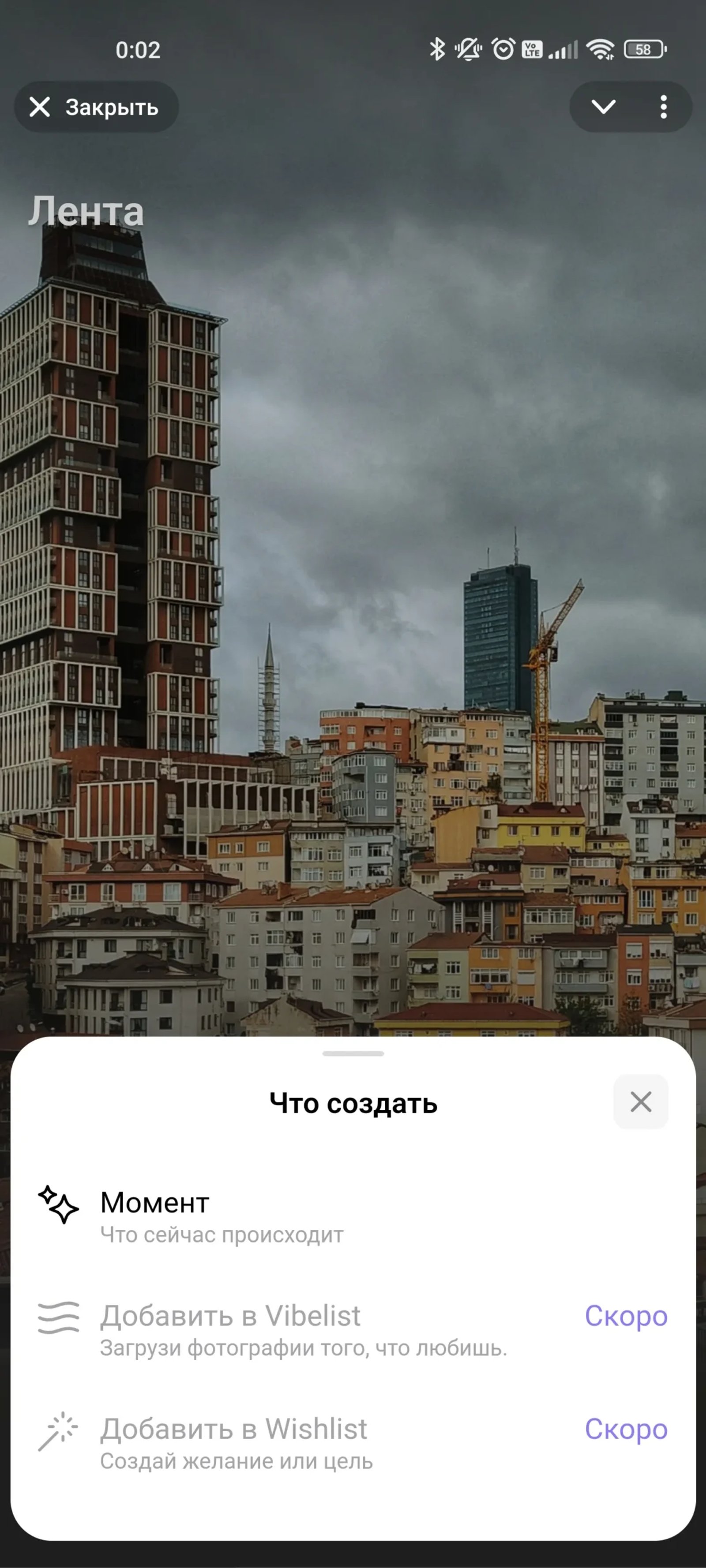Viewport: 706px width, 1568px height.
Task: Tap the cellular signal strength bars
Action: [563, 51]
